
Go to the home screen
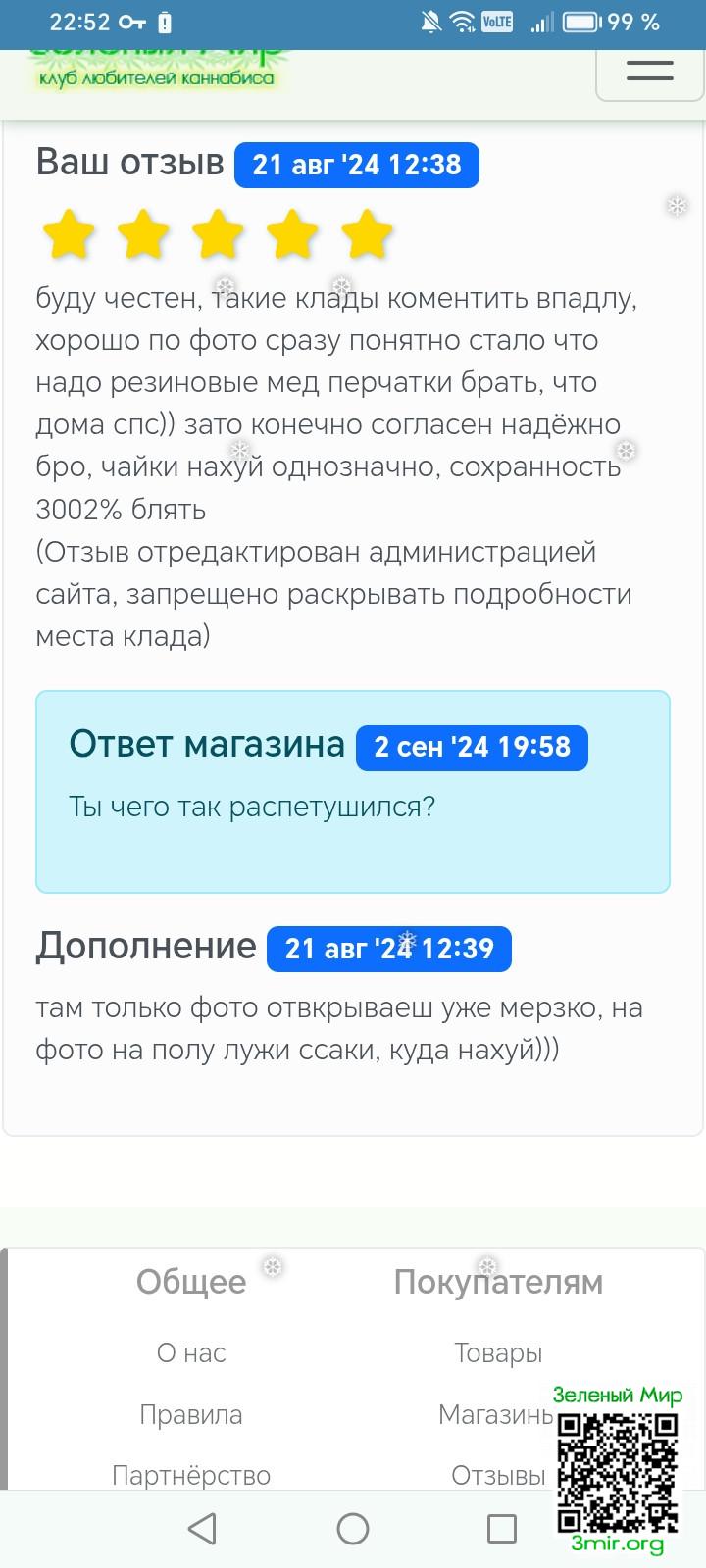pyautogui.click(x=353, y=1529)
